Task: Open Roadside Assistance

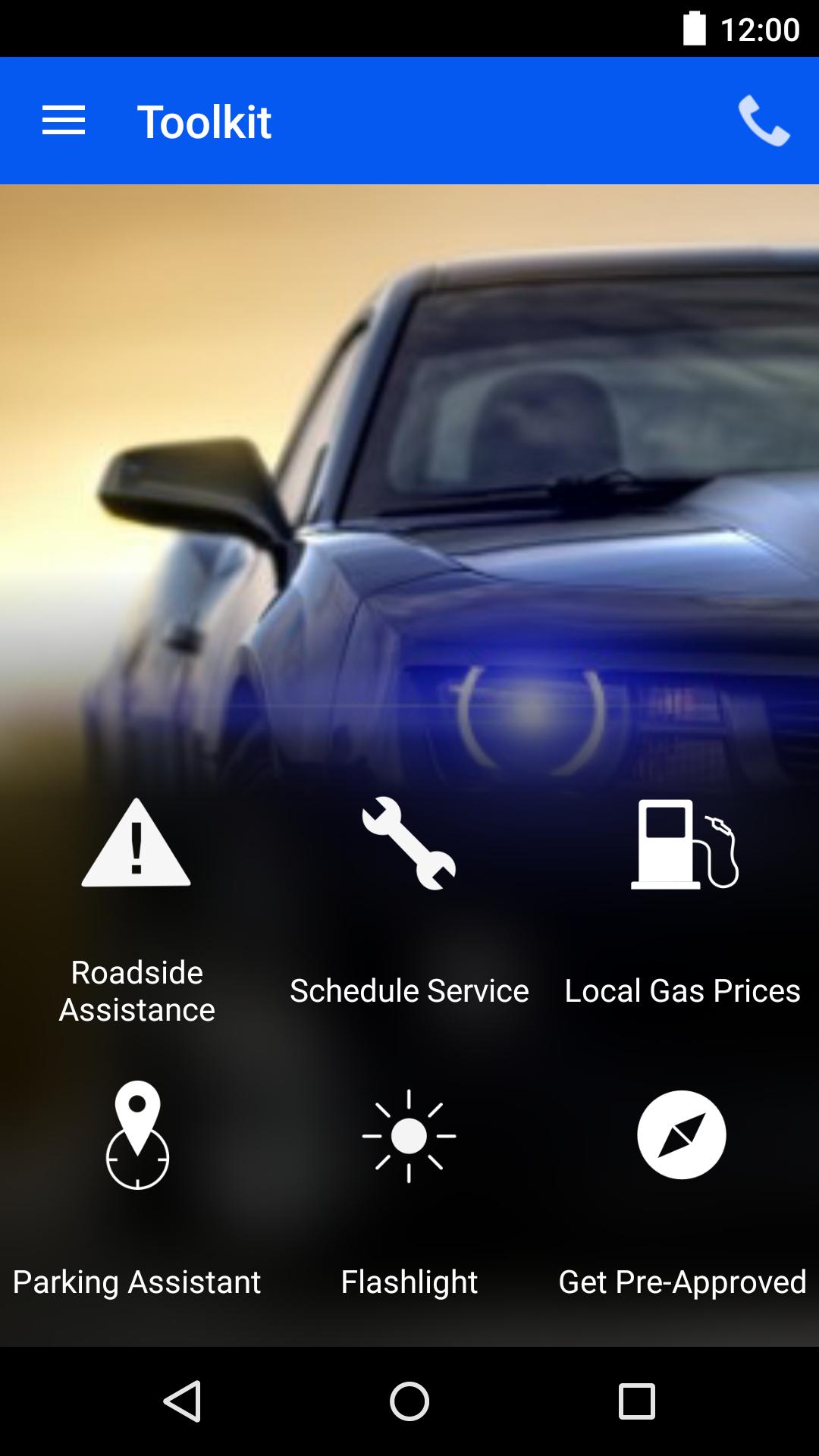Action: click(x=136, y=910)
